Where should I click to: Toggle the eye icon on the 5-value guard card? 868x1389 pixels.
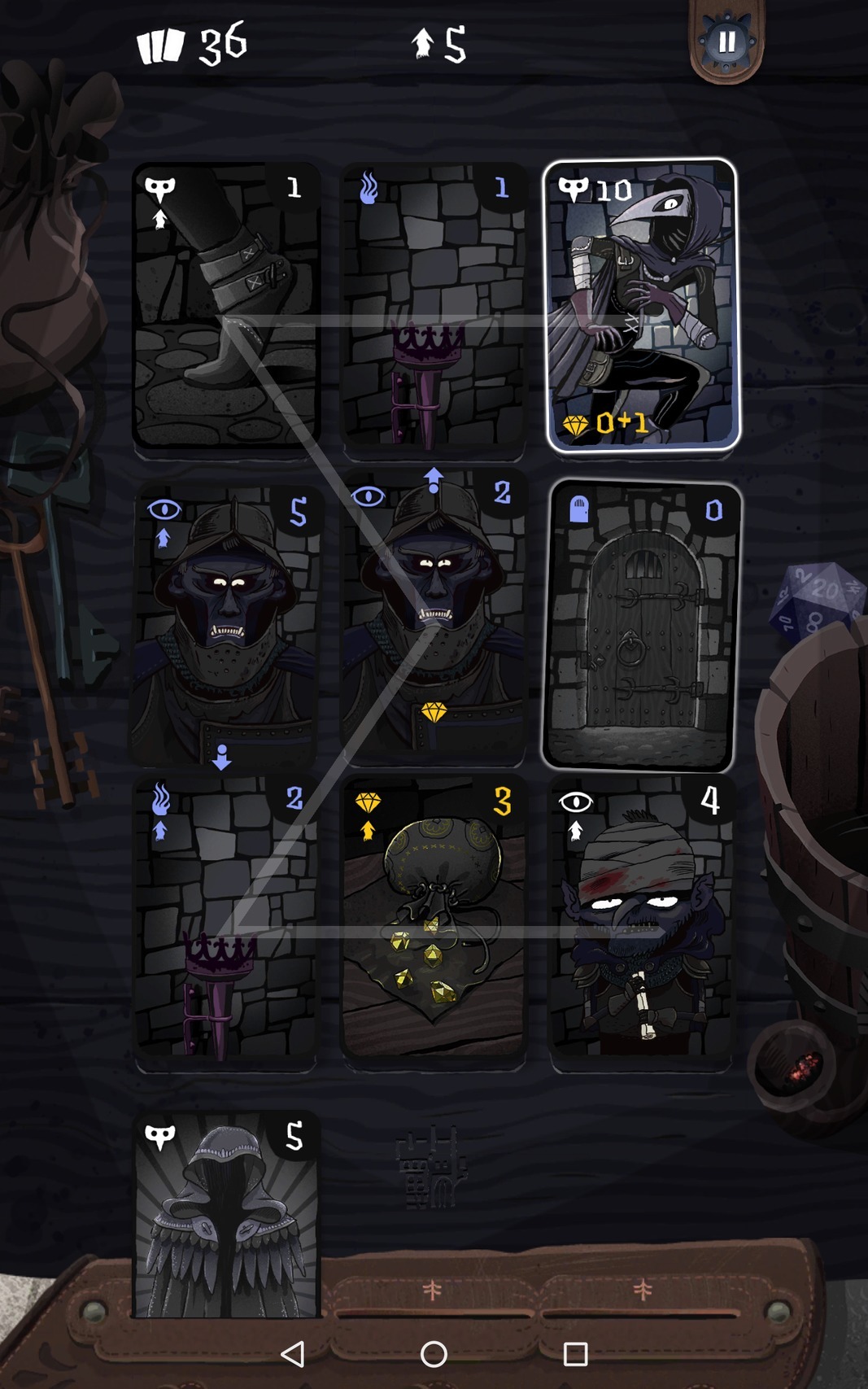(164, 507)
